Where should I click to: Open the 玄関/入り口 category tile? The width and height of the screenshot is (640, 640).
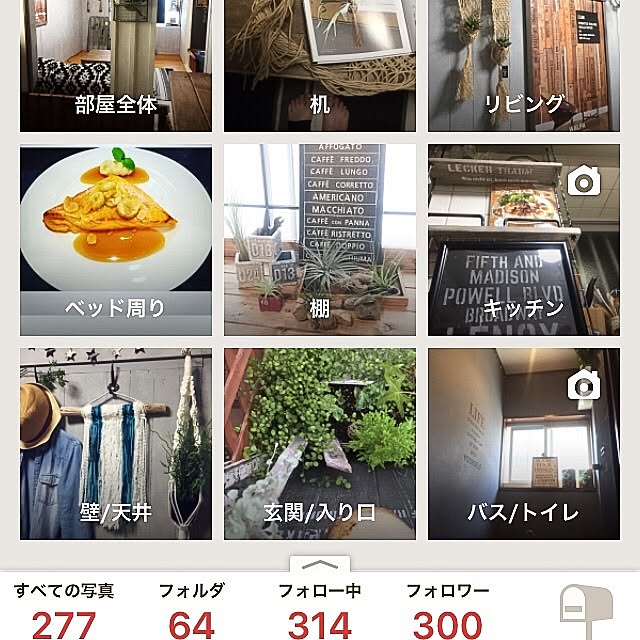(x=320, y=443)
